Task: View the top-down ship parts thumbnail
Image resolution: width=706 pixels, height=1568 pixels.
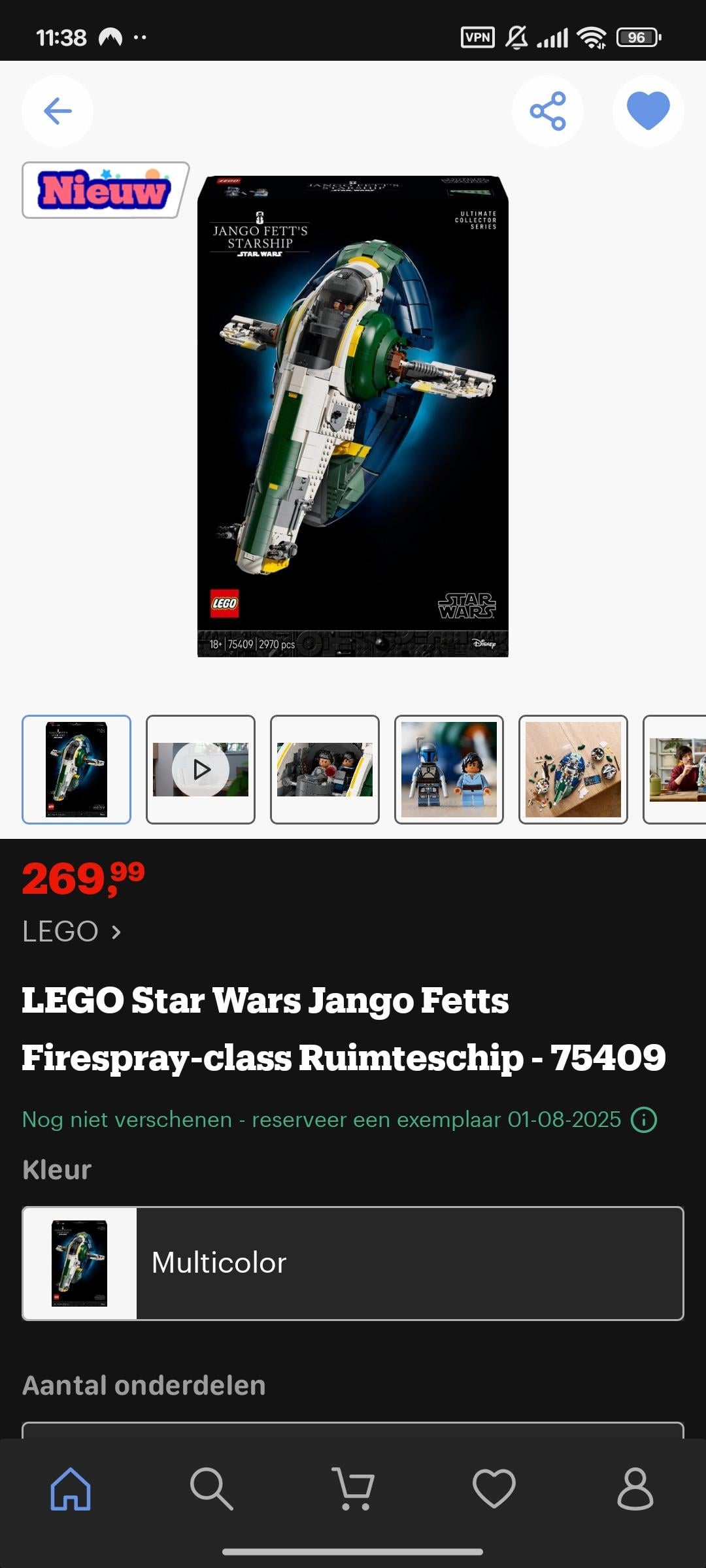Action: (x=573, y=770)
